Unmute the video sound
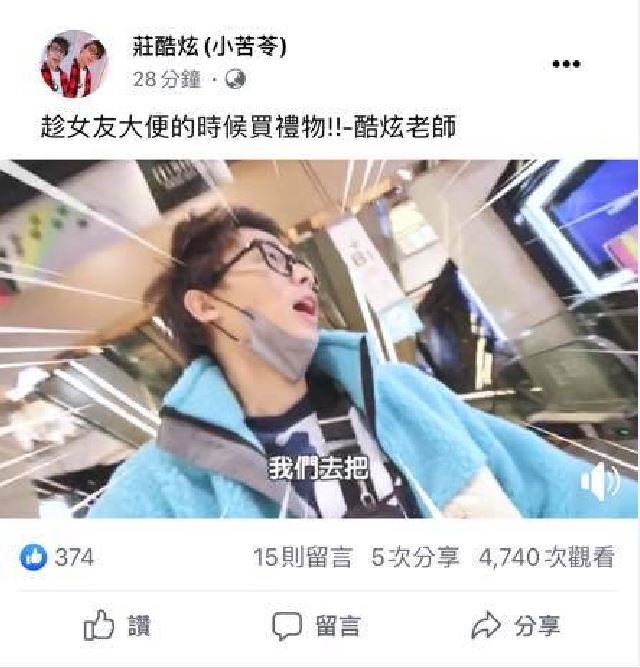The width and height of the screenshot is (640, 668). (x=600, y=483)
